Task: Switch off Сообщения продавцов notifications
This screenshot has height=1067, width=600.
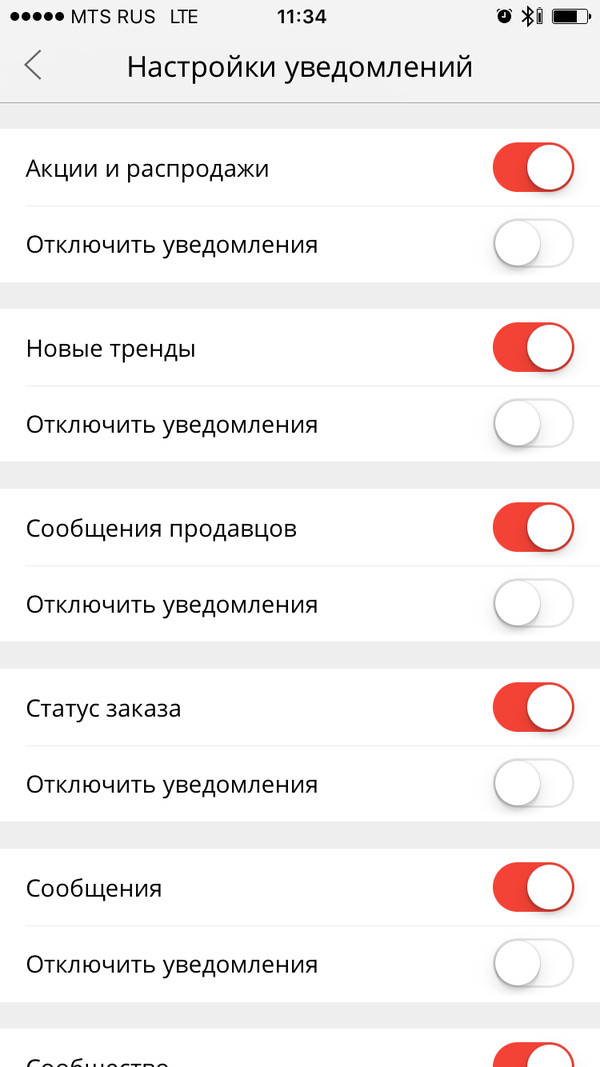Action: [533, 528]
